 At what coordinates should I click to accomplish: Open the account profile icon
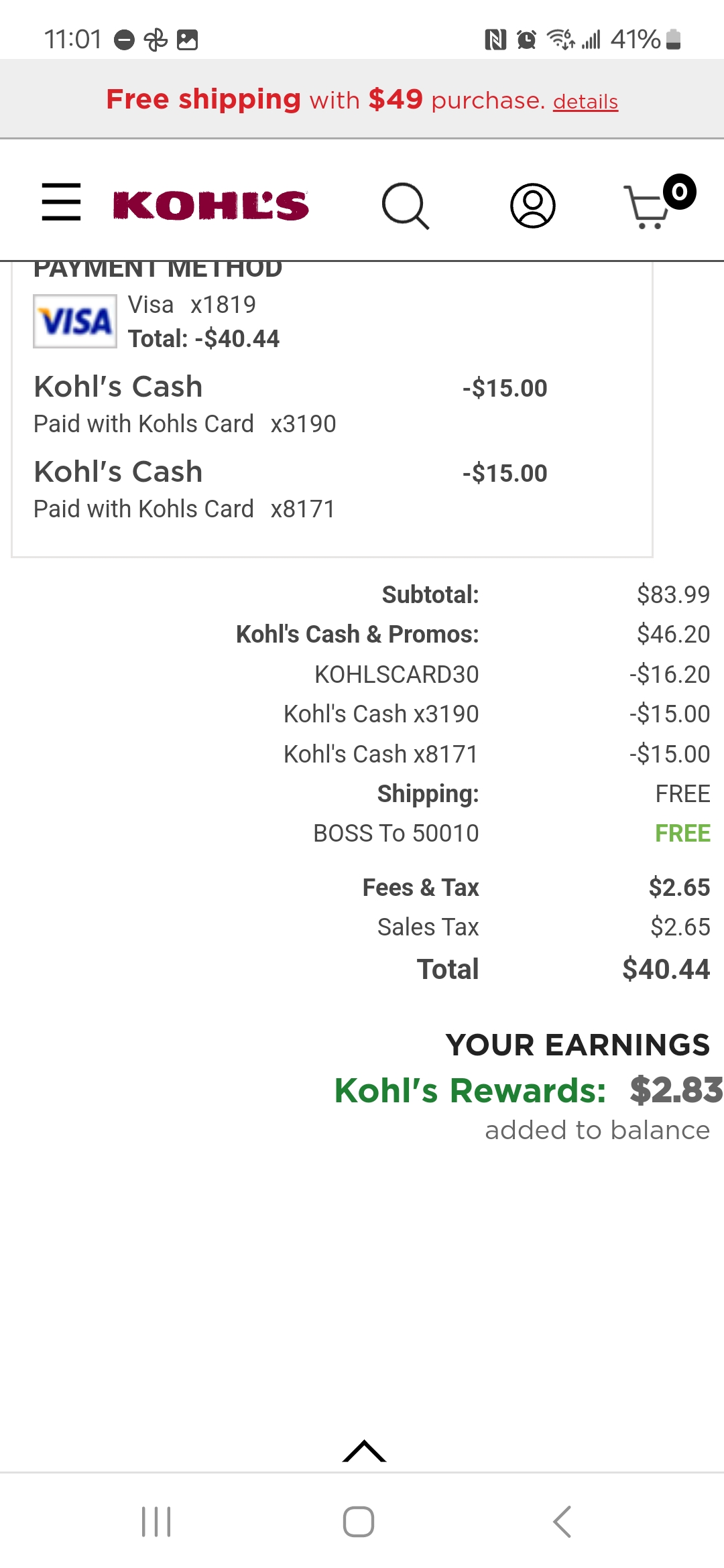[x=533, y=206]
